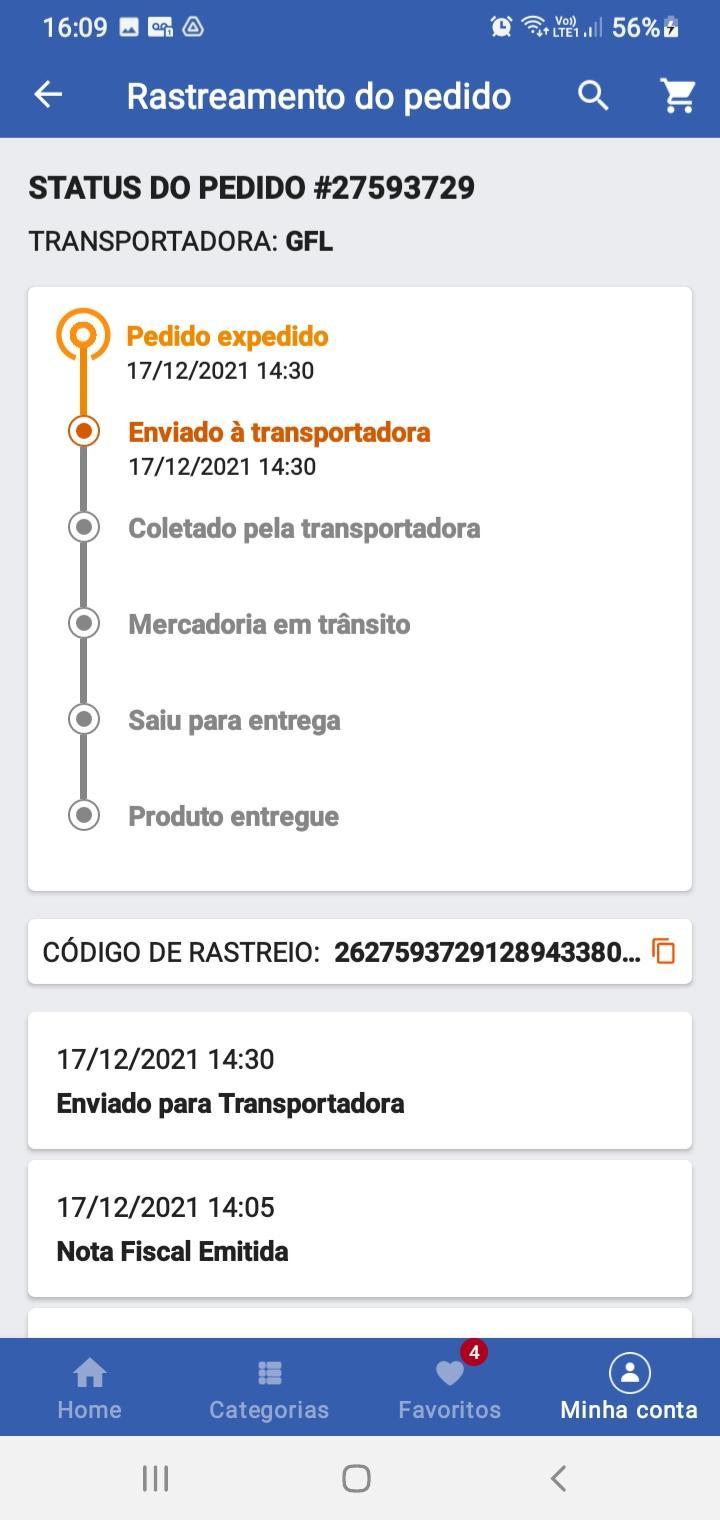Switch to the Categorias tab
Screen dimensions: 720x1520
(x=269, y=1389)
